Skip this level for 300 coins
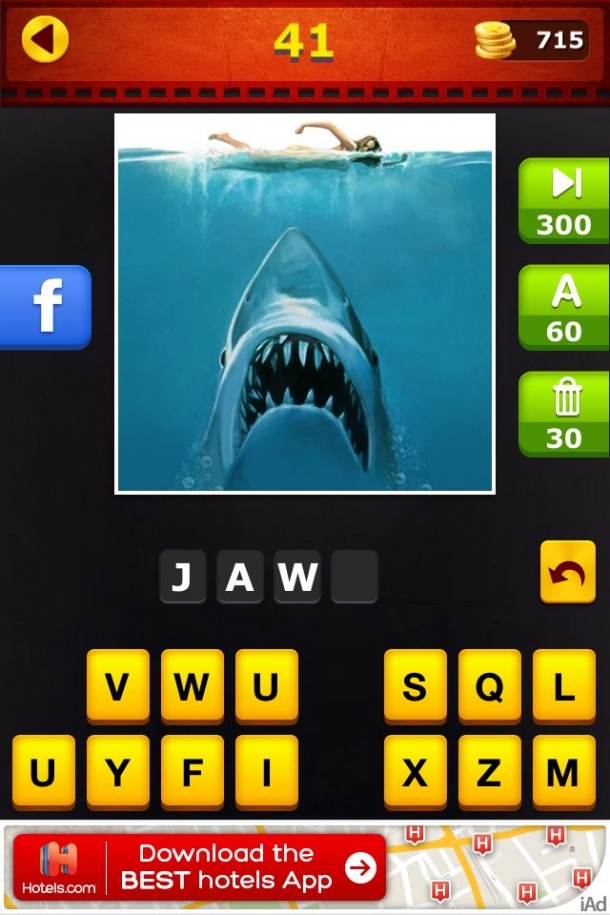610x915 pixels. coord(563,200)
